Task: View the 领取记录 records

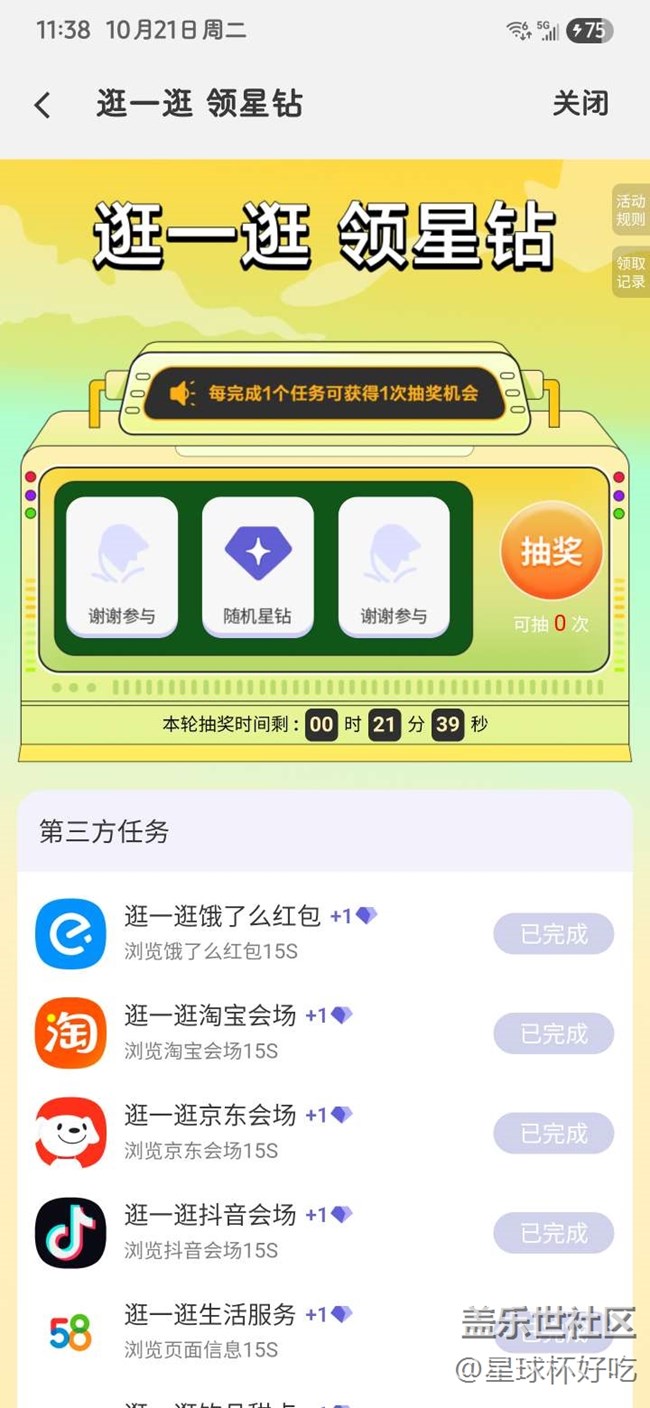Action: click(x=631, y=272)
